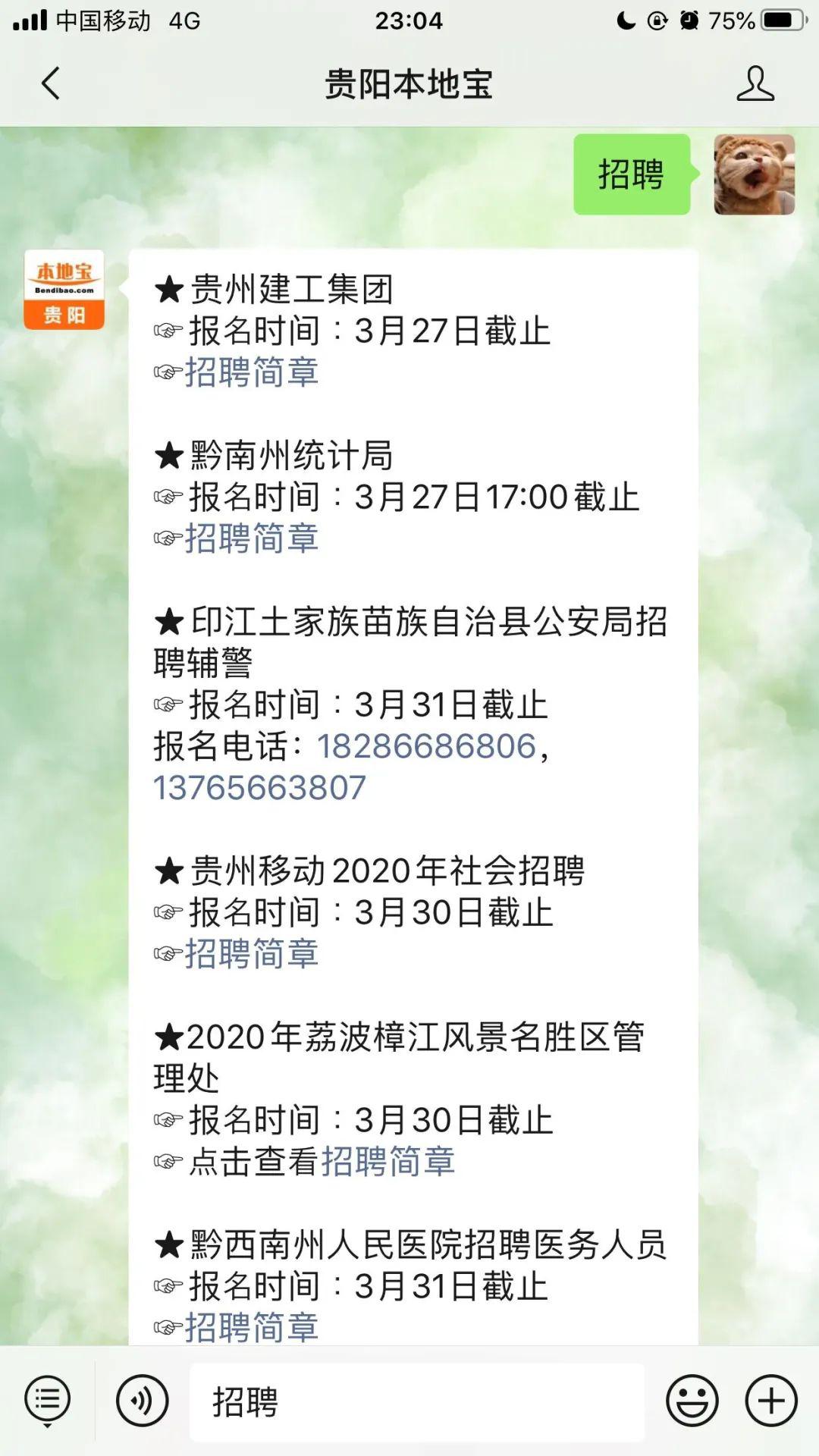Open 招聘简章 under 贵州移动2020年社会招聘
819x1456 pixels.
pyautogui.click(x=253, y=955)
